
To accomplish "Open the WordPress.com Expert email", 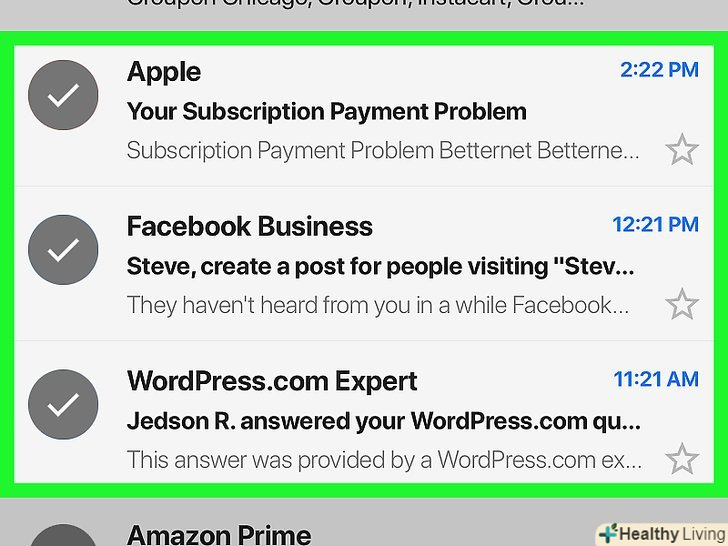I will (x=380, y=421).
